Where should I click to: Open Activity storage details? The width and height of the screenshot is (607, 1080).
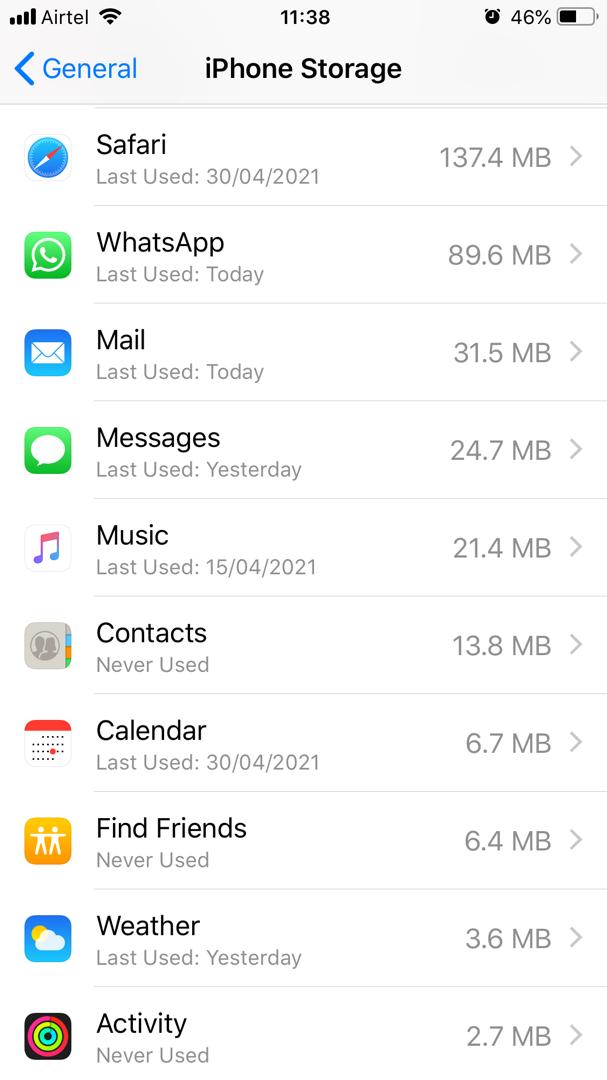coord(303,1036)
